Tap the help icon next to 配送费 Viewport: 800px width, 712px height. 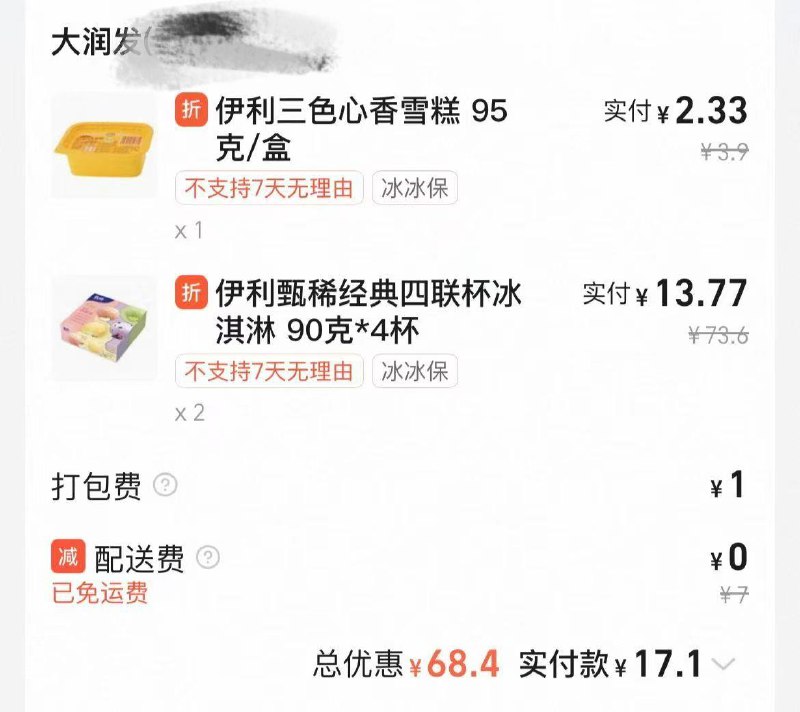point(208,558)
